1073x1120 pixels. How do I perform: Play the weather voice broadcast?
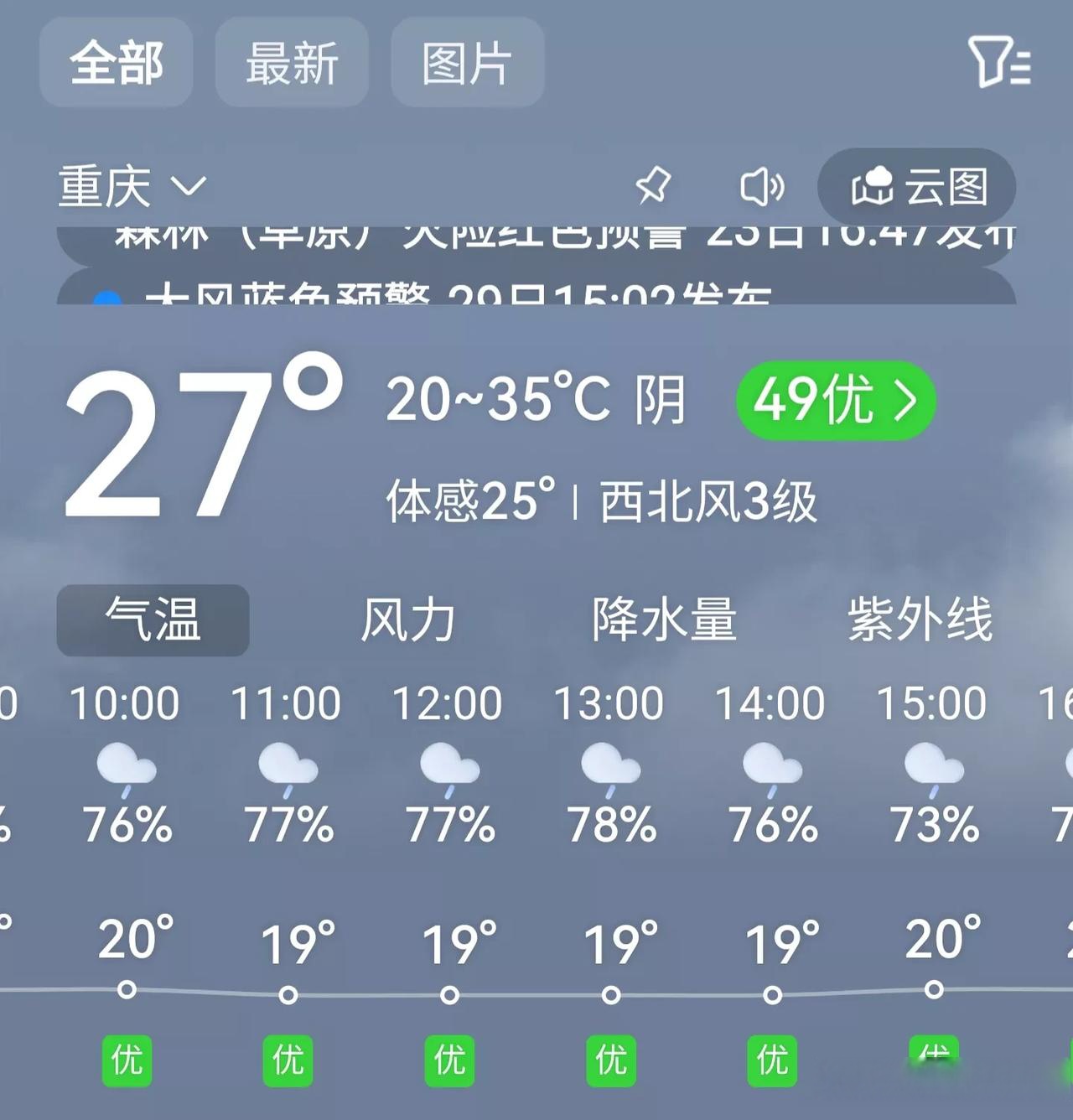(x=760, y=186)
